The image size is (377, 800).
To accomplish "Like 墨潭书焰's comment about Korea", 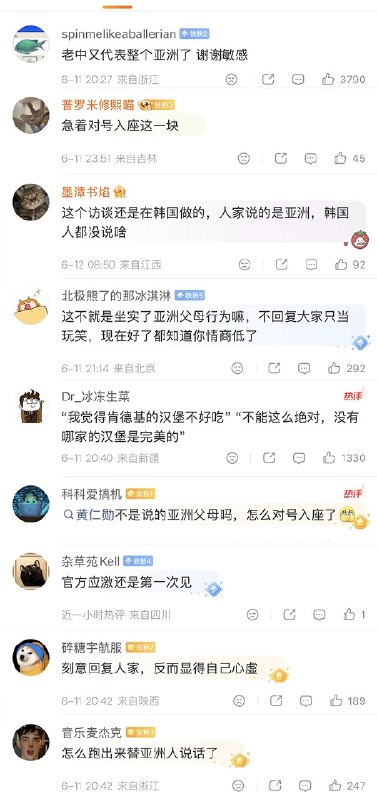I will [x=341, y=264].
